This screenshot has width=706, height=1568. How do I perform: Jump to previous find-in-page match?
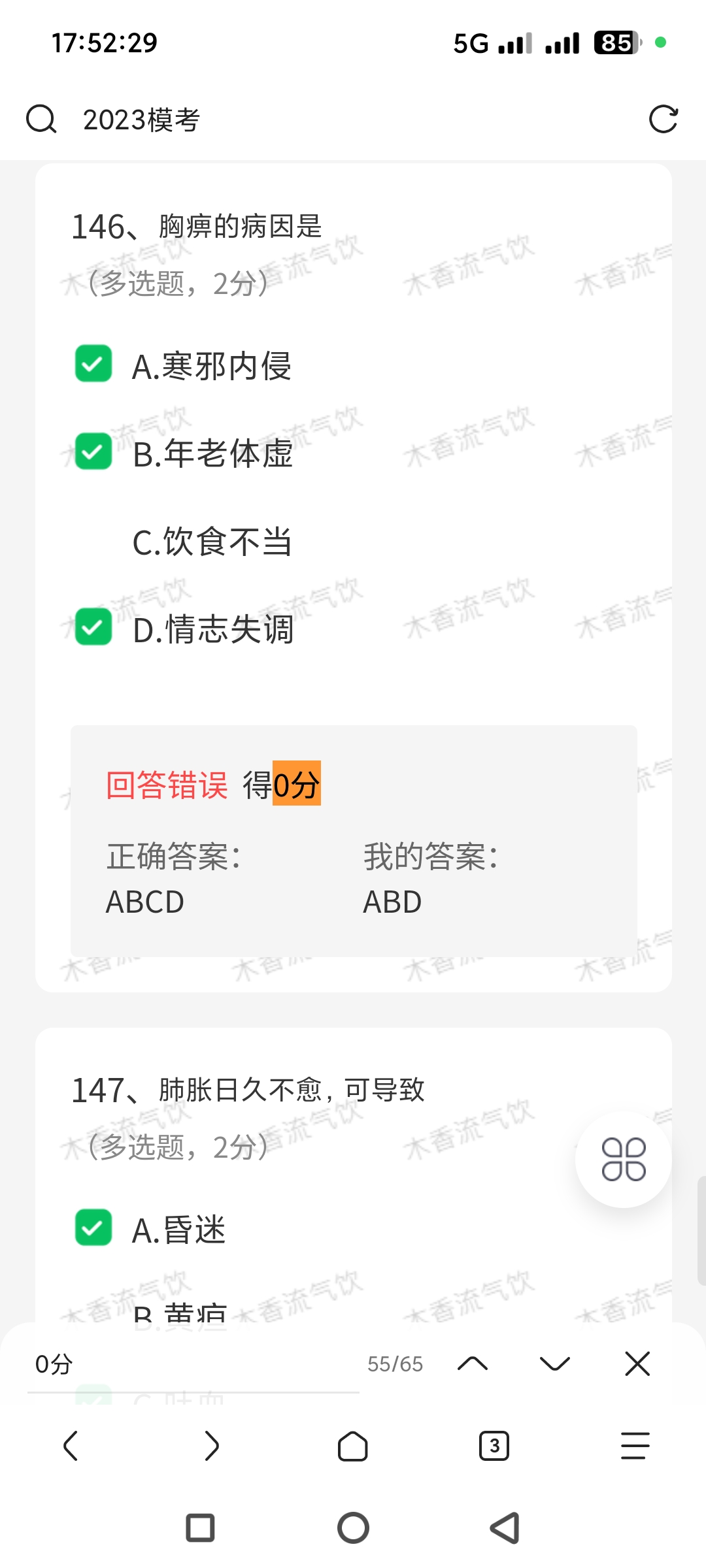473,1364
